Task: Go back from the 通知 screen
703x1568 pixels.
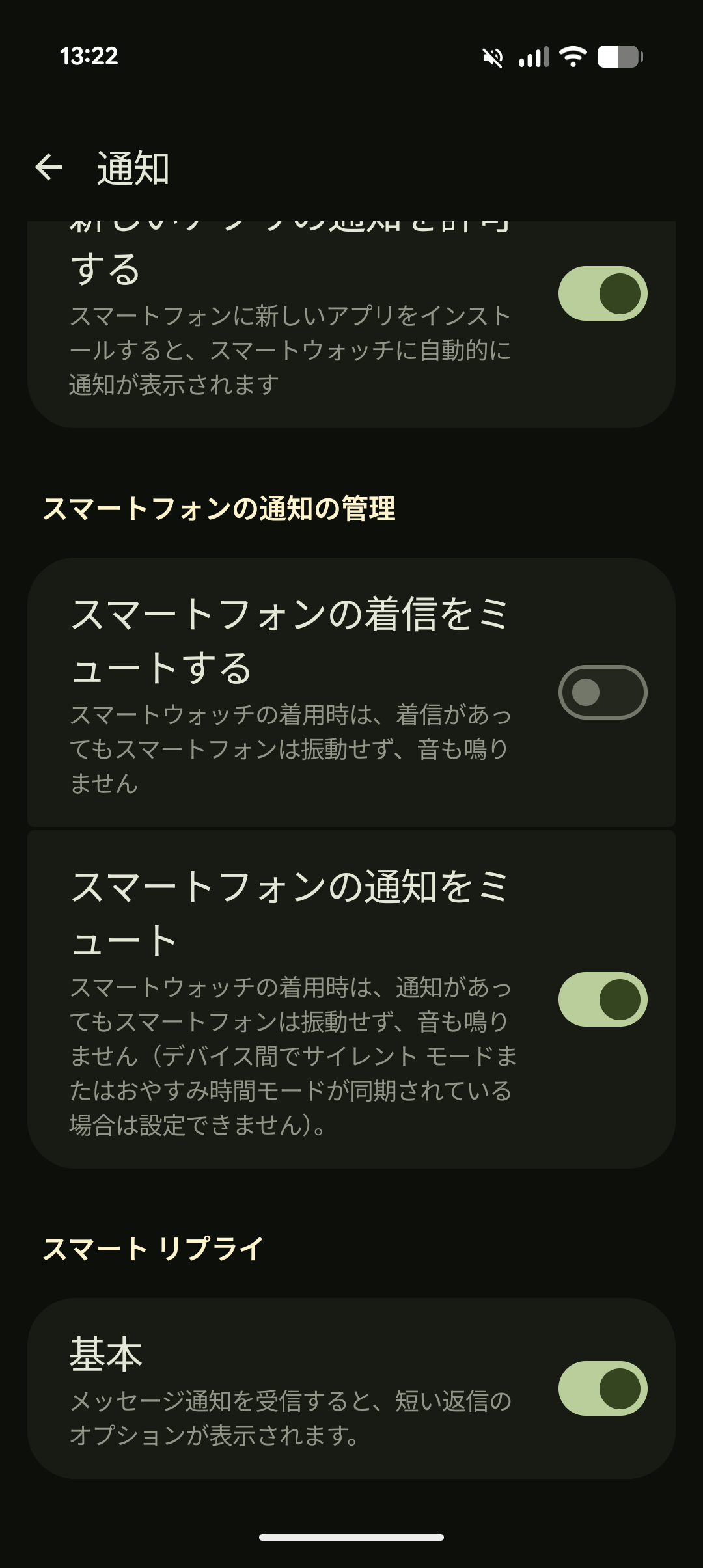Action: tap(49, 167)
